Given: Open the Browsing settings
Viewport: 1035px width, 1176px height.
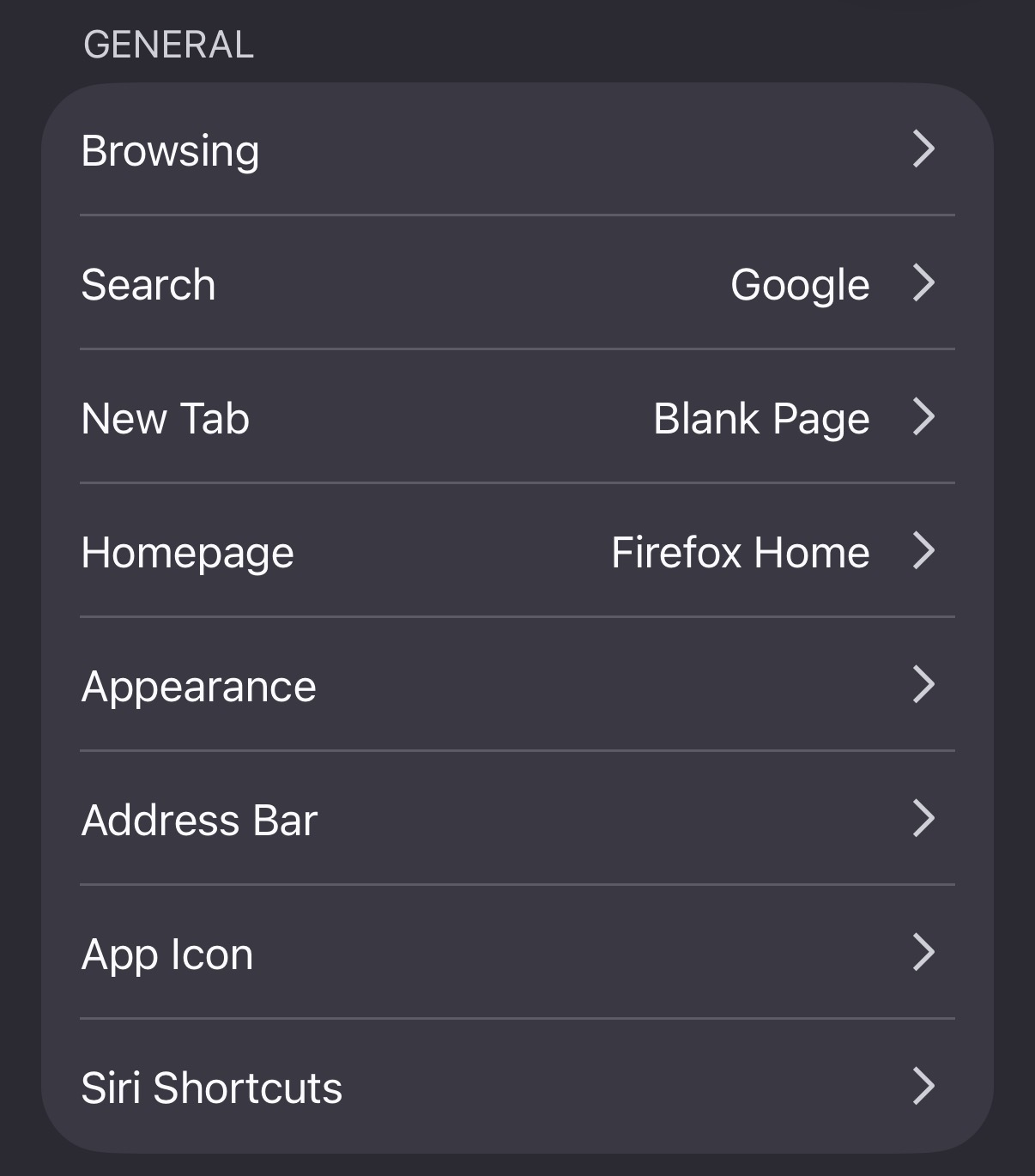Looking at the screenshot, I should 517,150.
